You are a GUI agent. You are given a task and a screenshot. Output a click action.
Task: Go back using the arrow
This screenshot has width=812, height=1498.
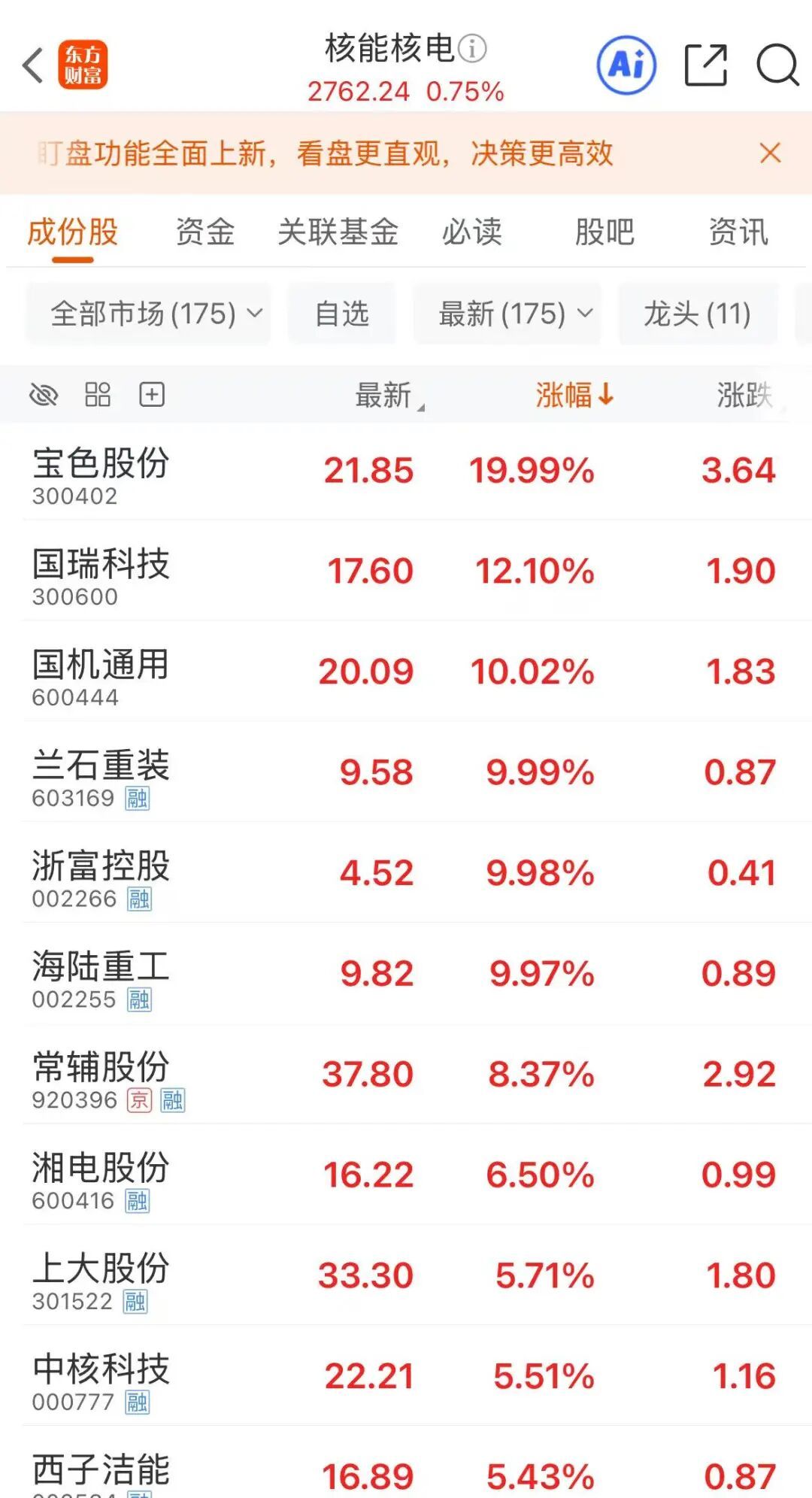[x=33, y=65]
